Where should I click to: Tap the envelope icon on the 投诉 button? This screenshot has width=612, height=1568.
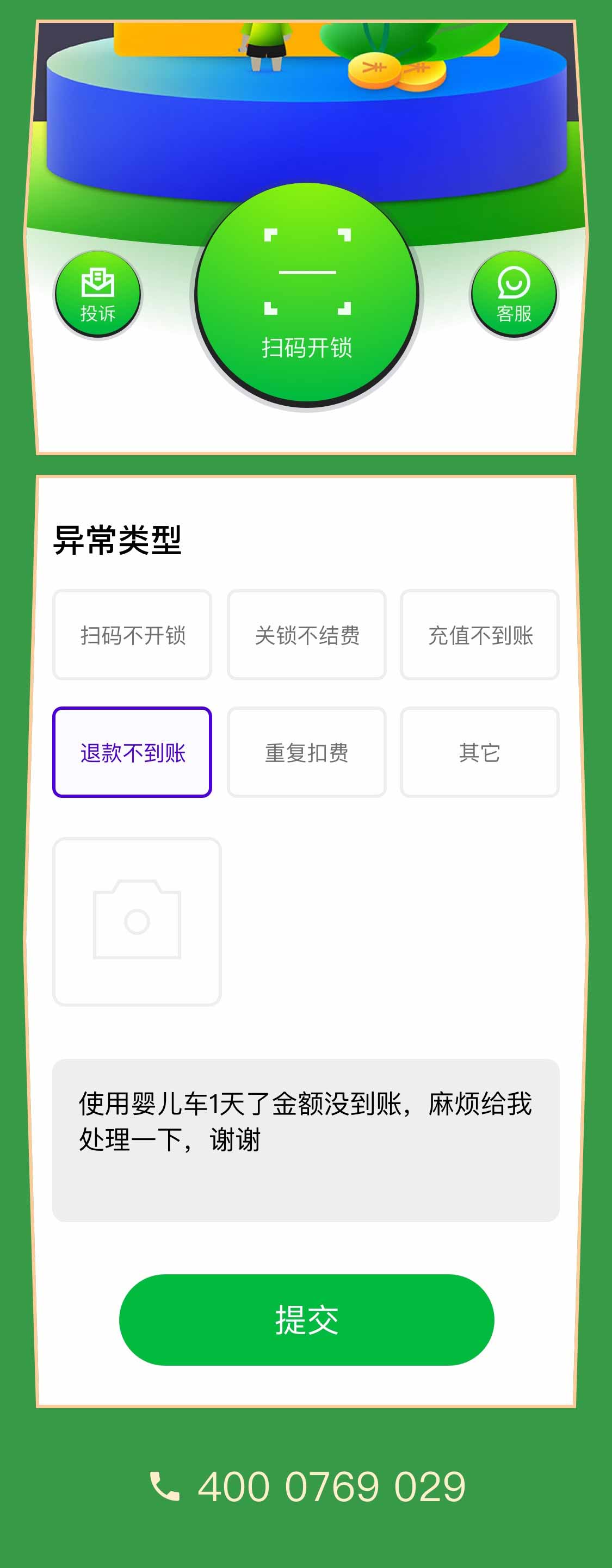pos(97,281)
